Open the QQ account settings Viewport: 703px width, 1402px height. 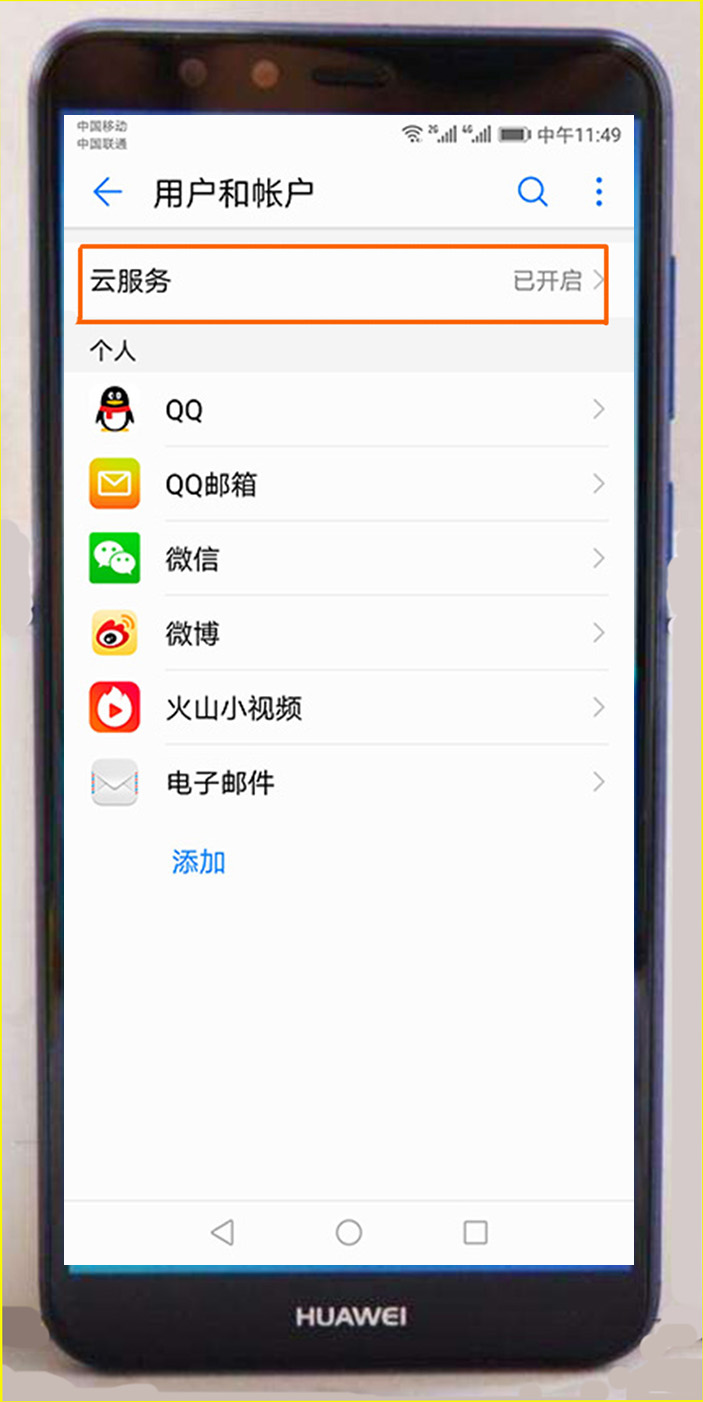coord(350,410)
